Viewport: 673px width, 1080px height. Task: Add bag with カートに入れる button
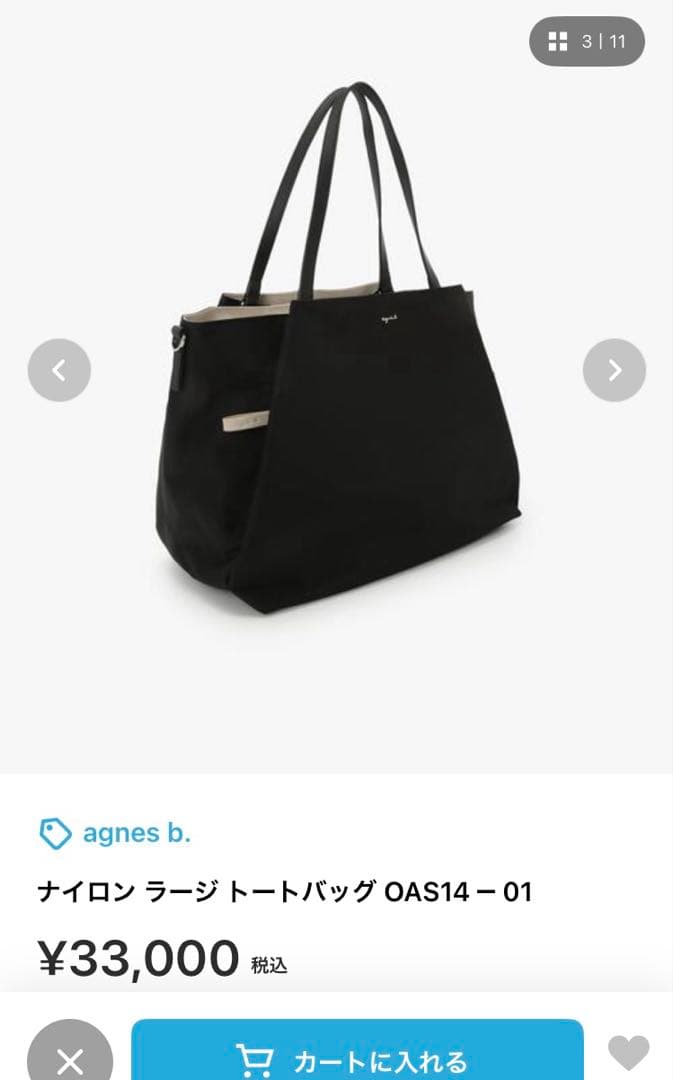[357, 1055]
